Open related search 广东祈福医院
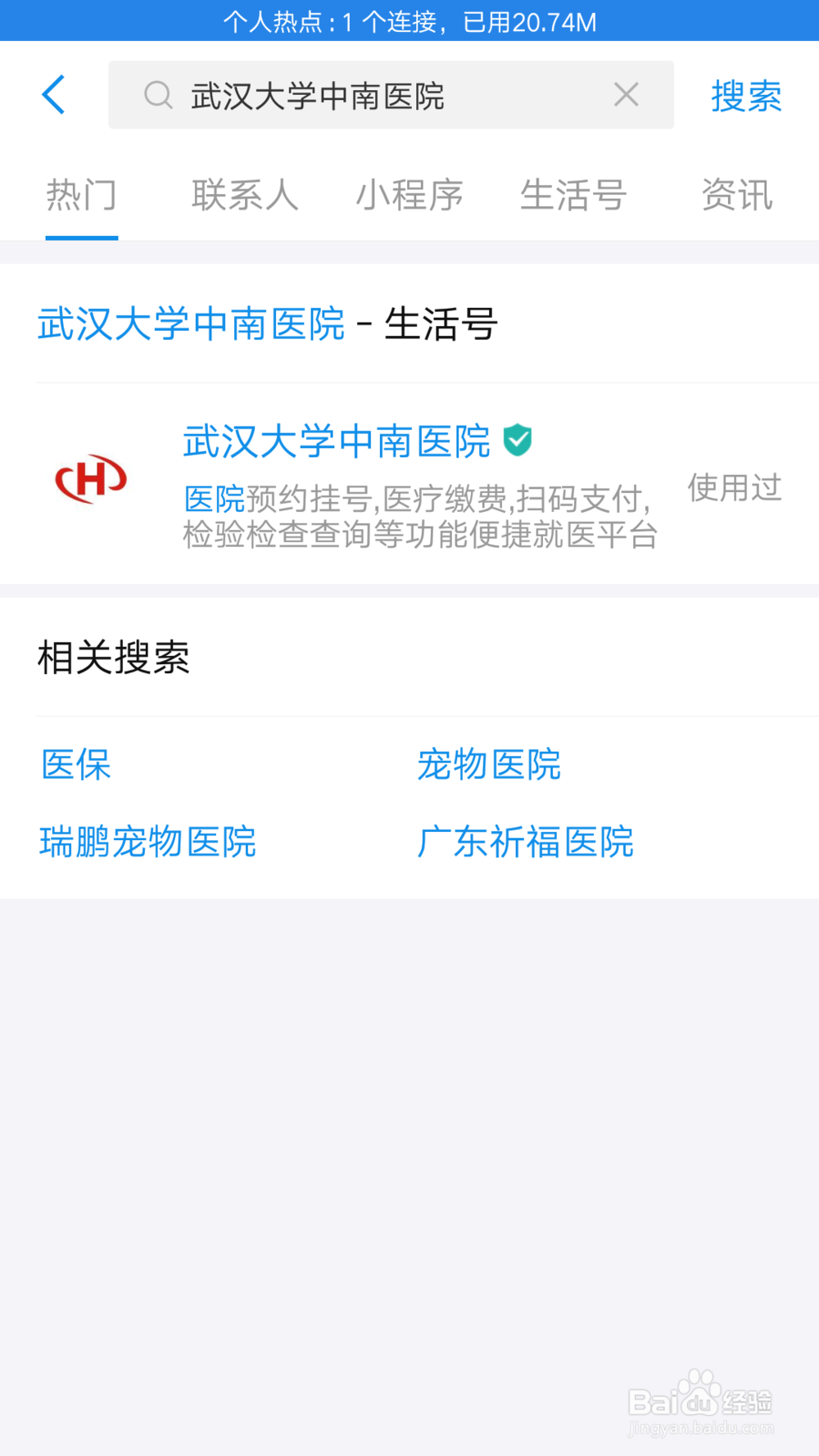 525,842
